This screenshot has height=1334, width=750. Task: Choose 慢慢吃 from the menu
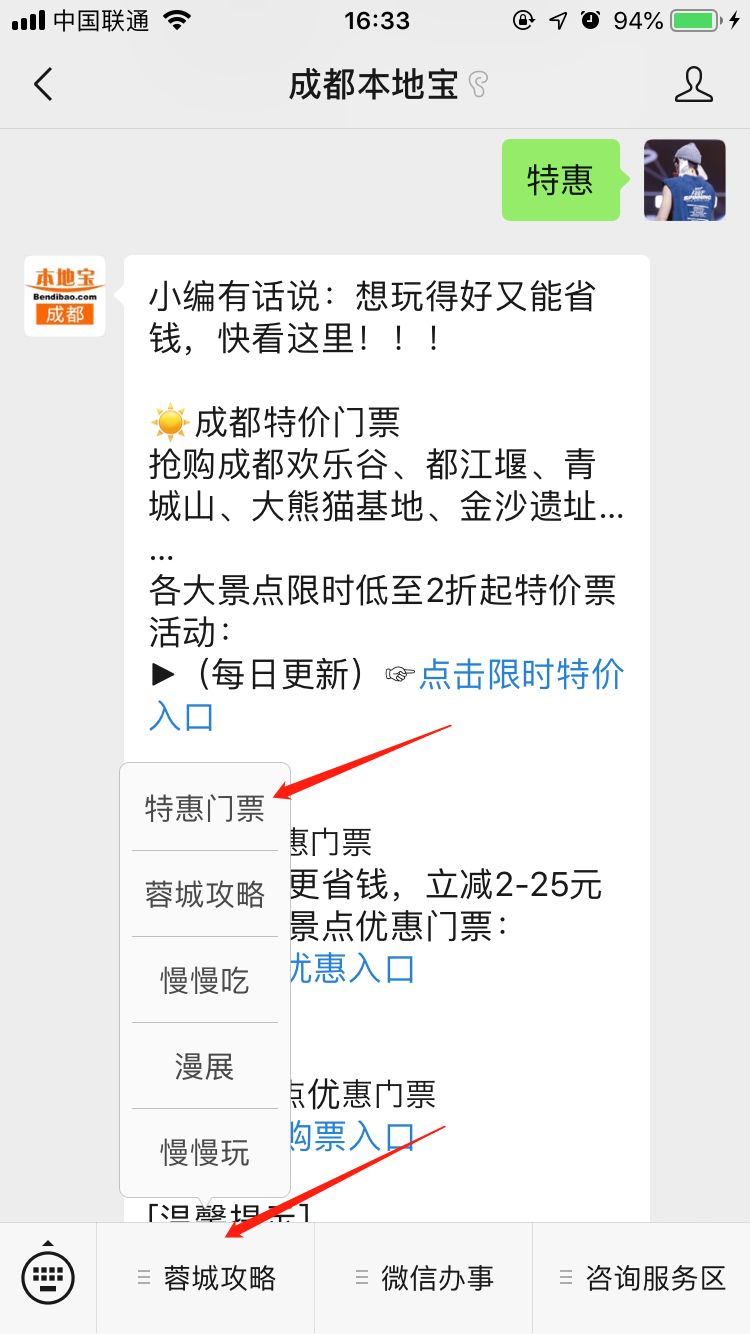[x=205, y=980]
